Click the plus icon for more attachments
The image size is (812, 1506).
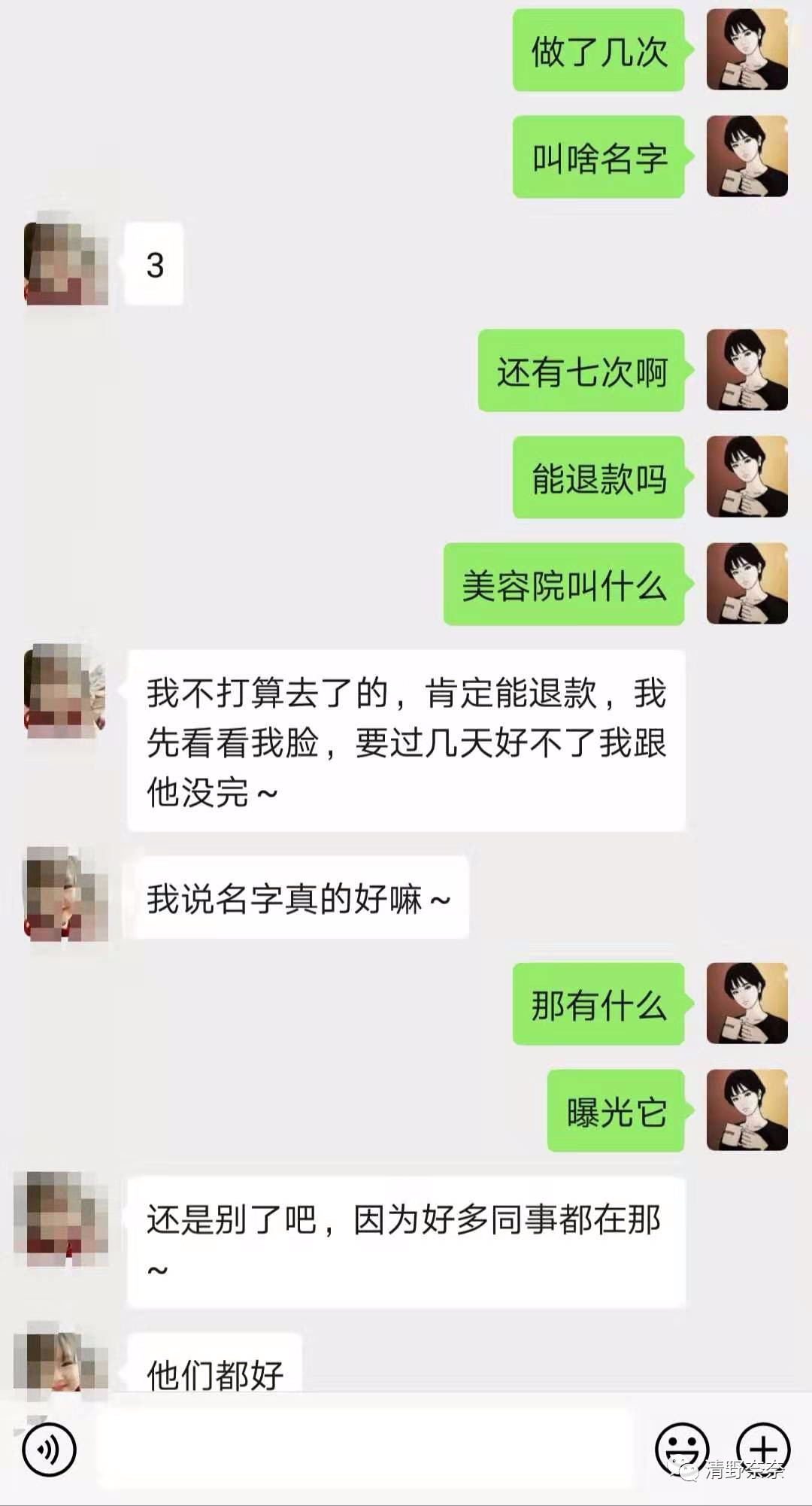click(x=762, y=1448)
